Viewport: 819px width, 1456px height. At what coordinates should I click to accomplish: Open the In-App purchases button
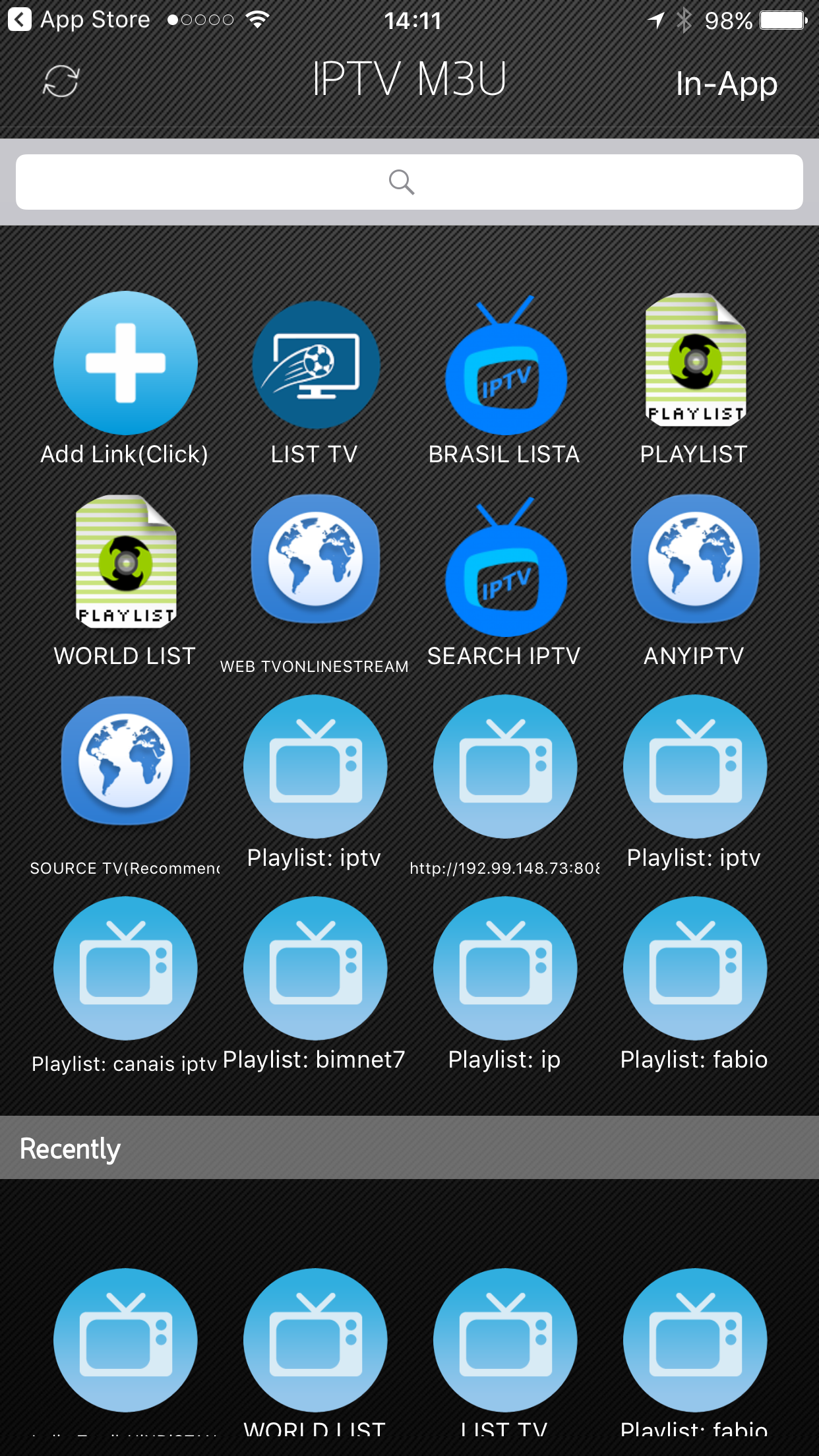coord(726,84)
